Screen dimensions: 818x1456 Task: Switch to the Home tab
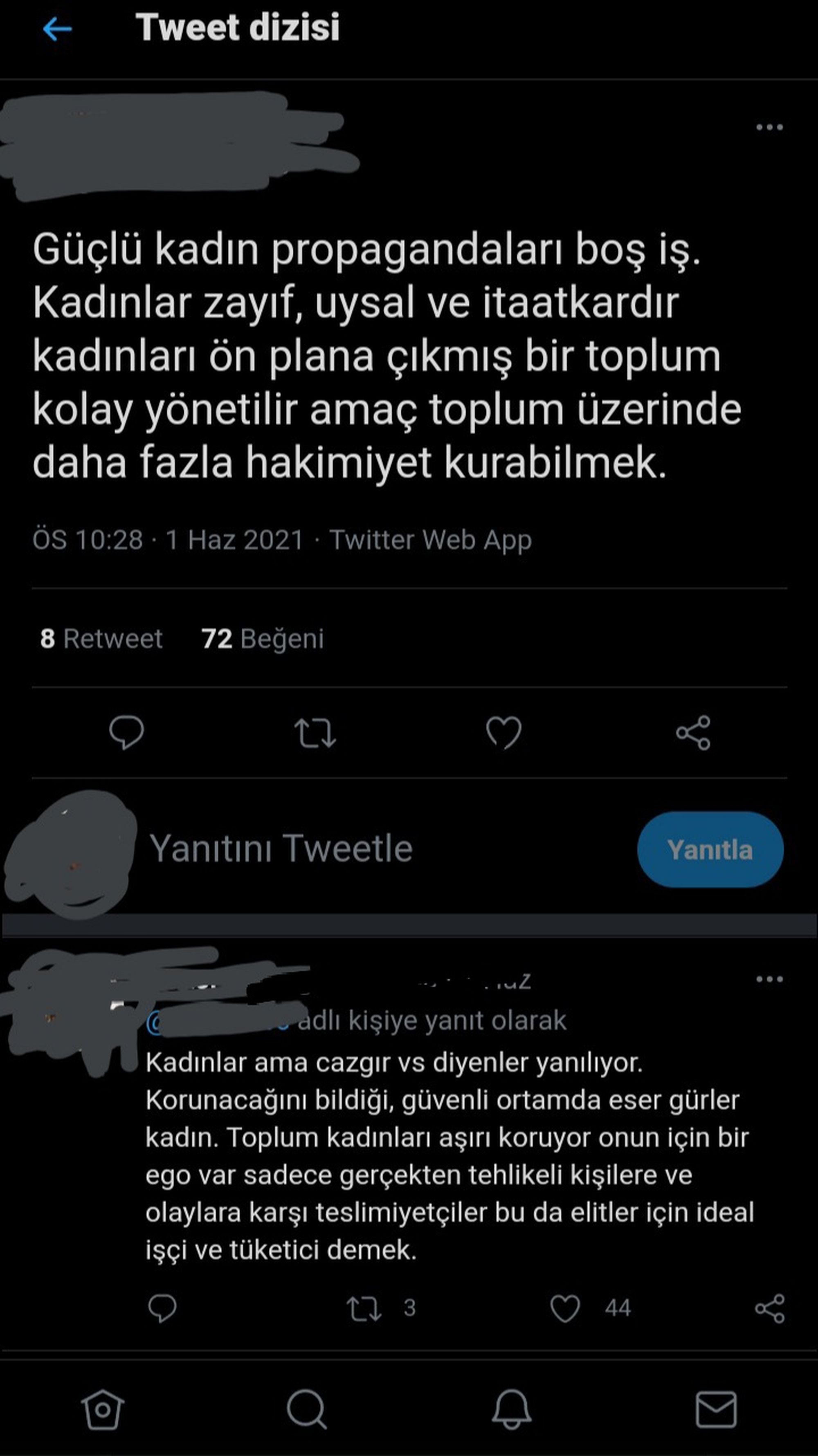pos(102,1410)
